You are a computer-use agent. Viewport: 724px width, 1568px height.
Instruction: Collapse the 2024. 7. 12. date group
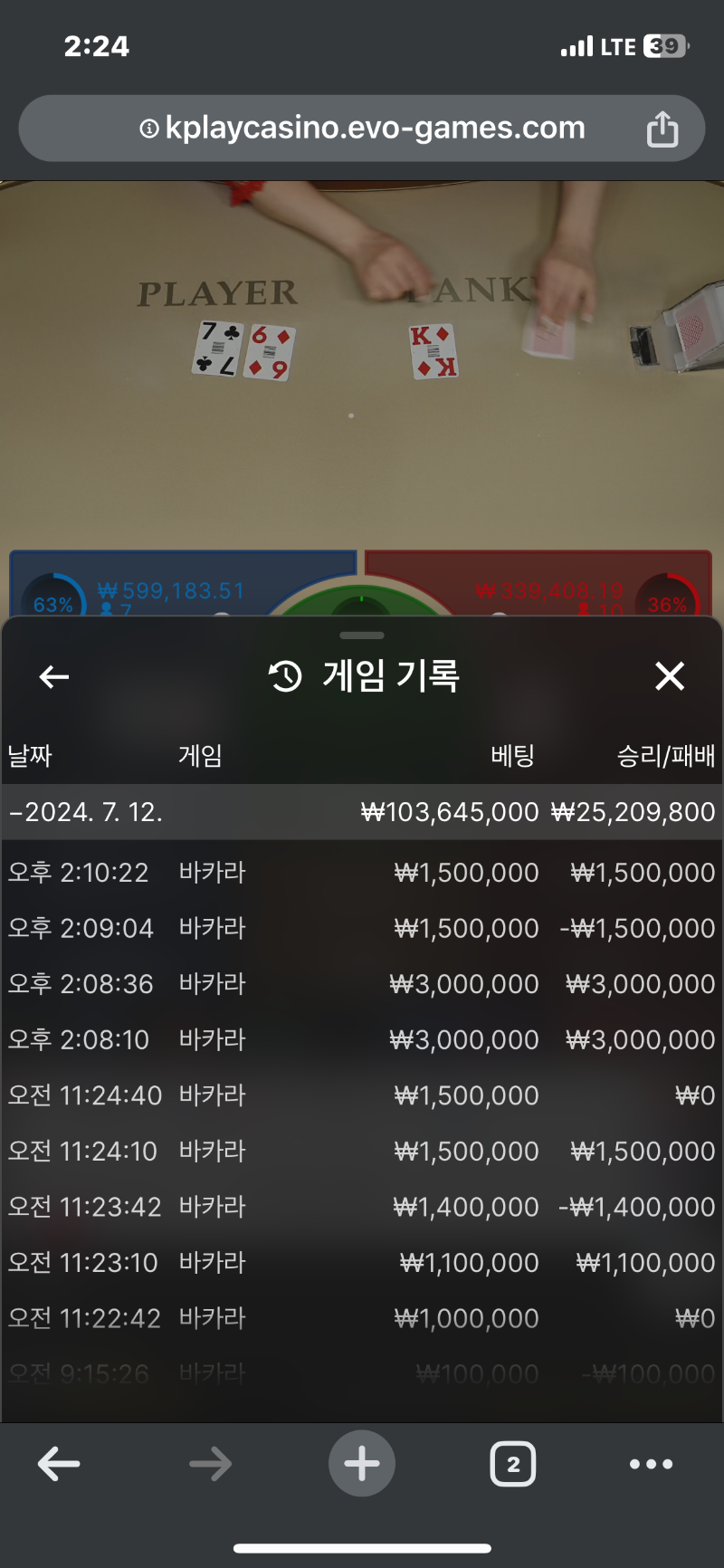click(x=86, y=812)
